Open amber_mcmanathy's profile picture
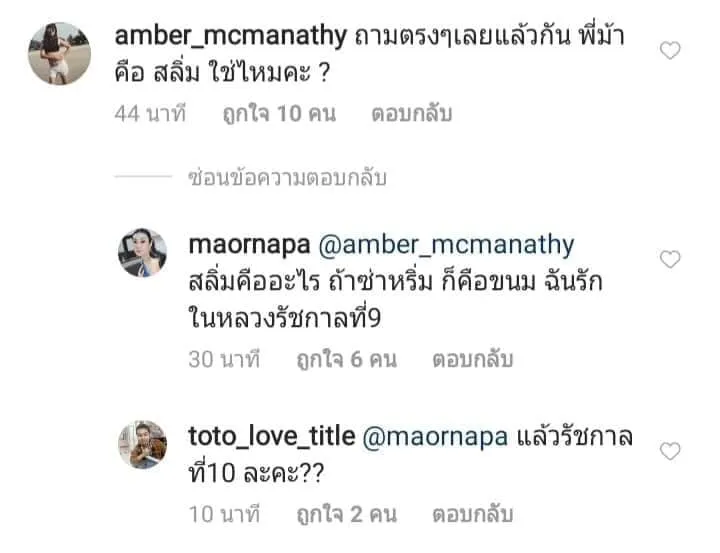 (60, 52)
